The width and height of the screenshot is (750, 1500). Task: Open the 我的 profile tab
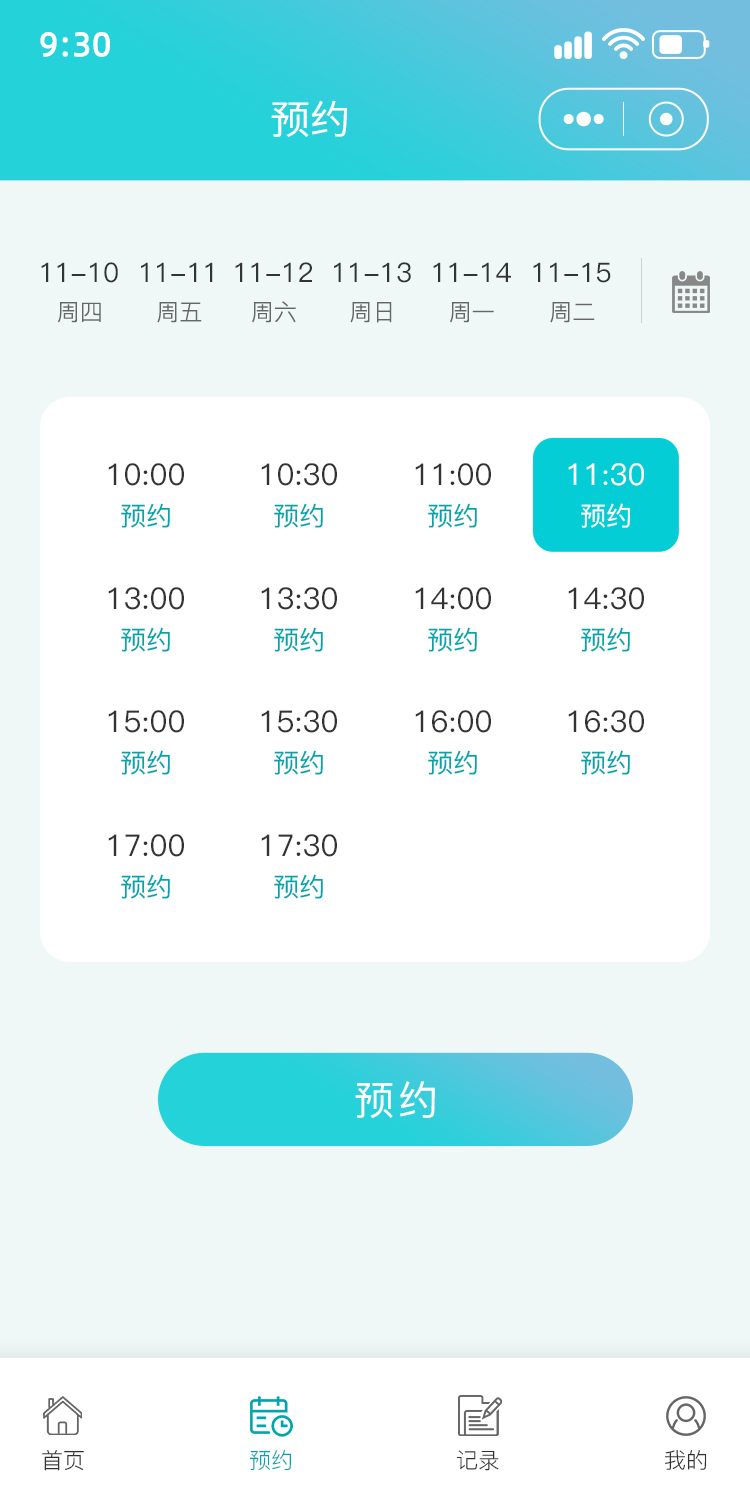coord(686,1432)
